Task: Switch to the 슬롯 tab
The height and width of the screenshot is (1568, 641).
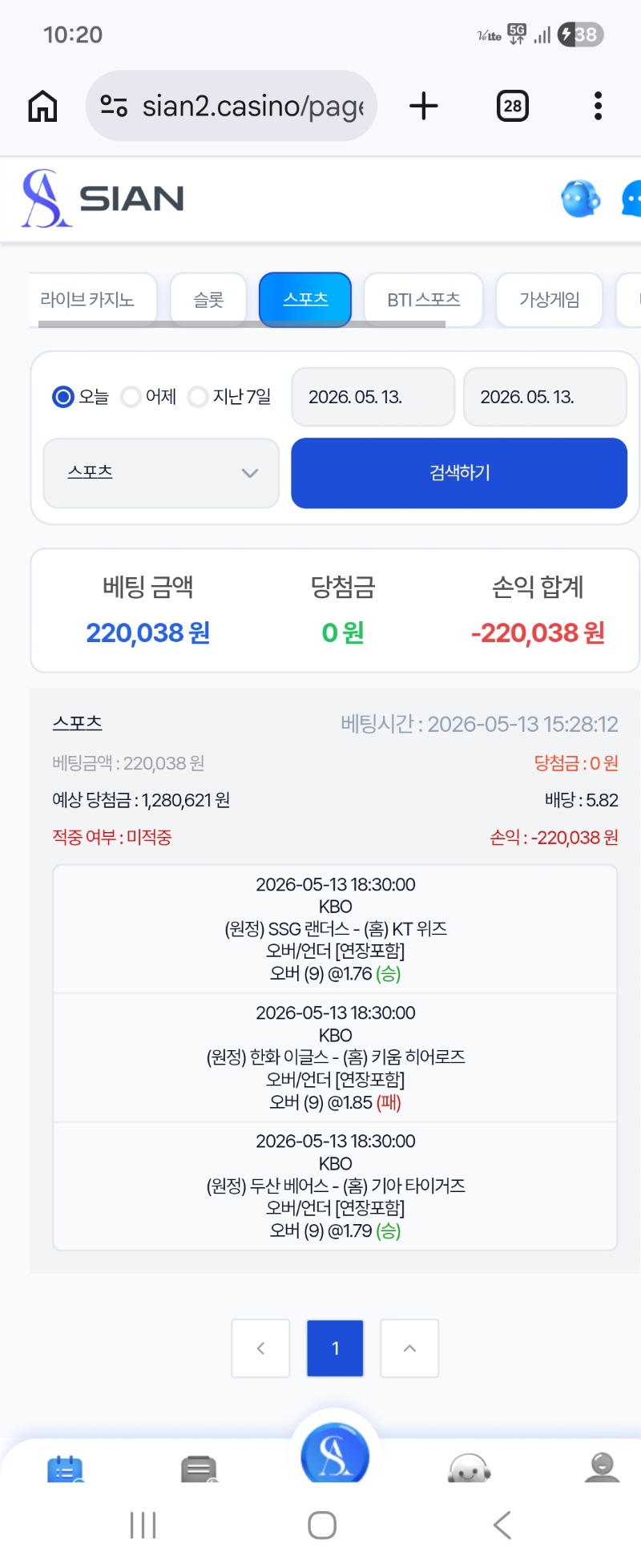Action: [208, 300]
